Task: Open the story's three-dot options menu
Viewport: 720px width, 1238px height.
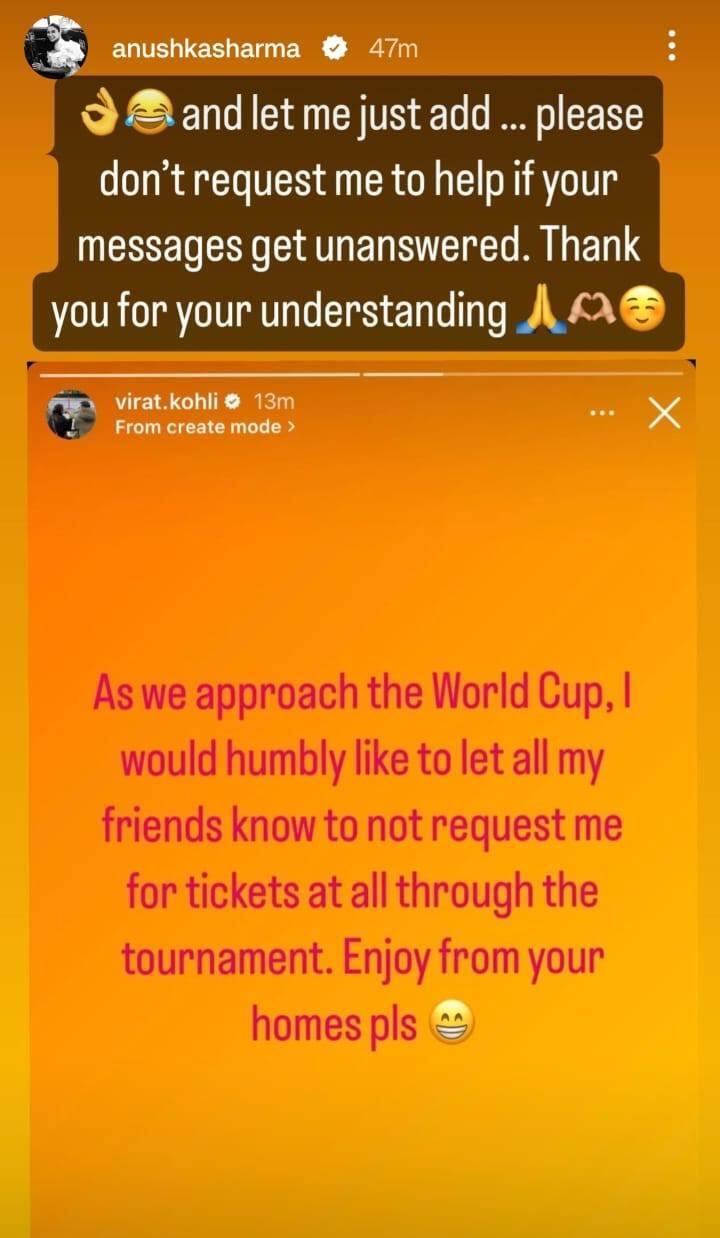Action: (672, 45)
